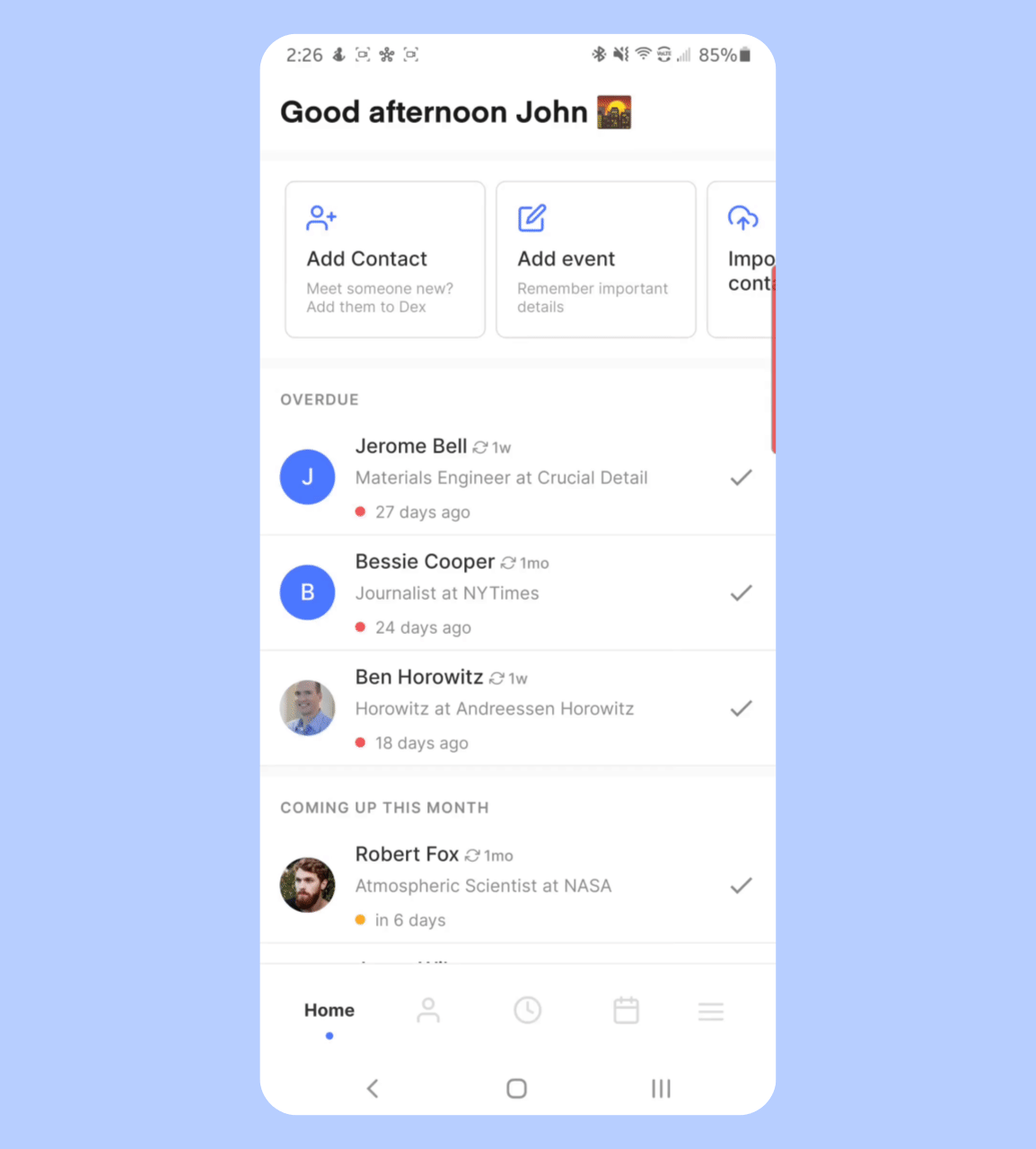The height and width of the screenshot is (1149, 1036).
Task: Go back using the system back button
Action: coord(373,1088)
